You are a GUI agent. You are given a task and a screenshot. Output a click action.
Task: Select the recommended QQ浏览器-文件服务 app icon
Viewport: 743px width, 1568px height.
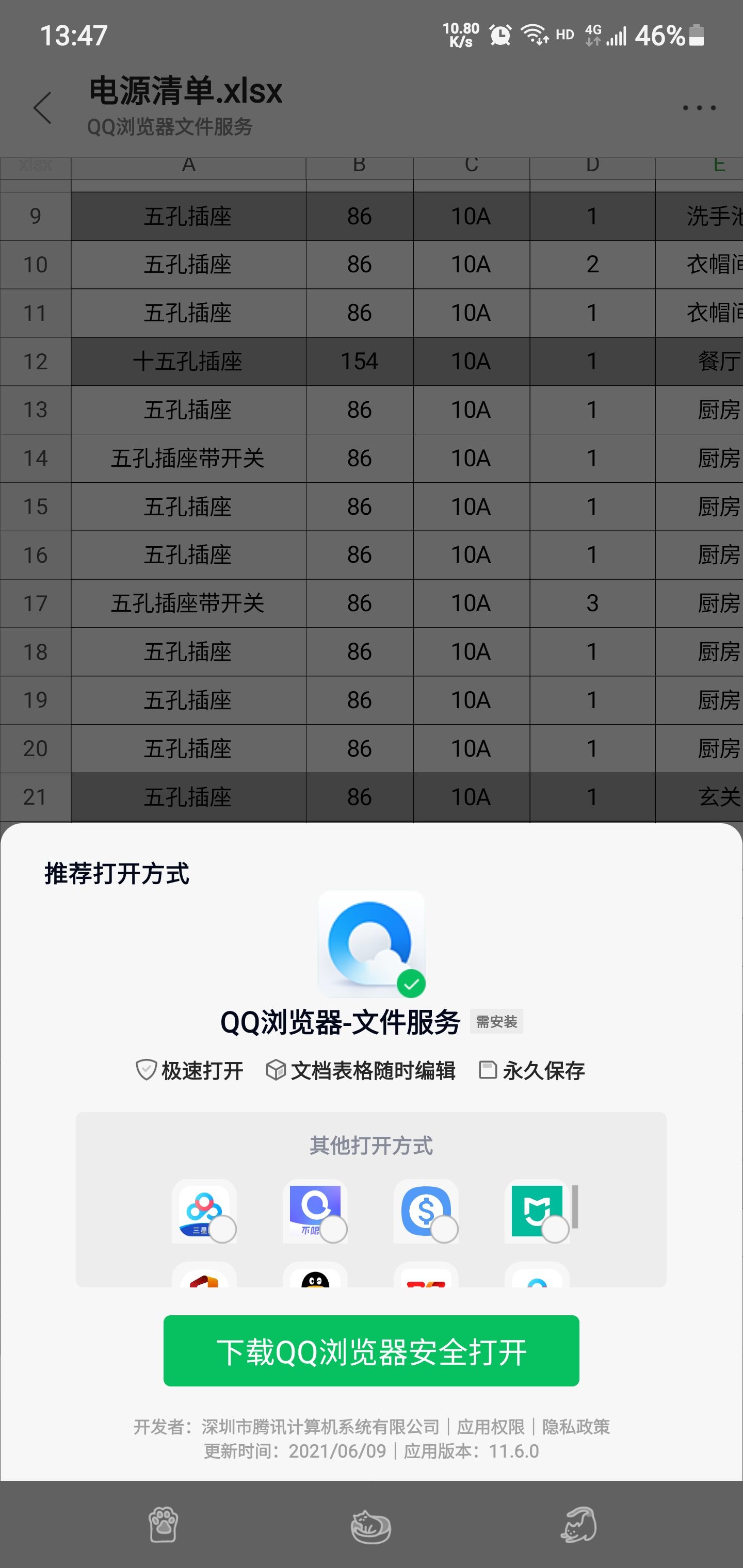[372, 944]
